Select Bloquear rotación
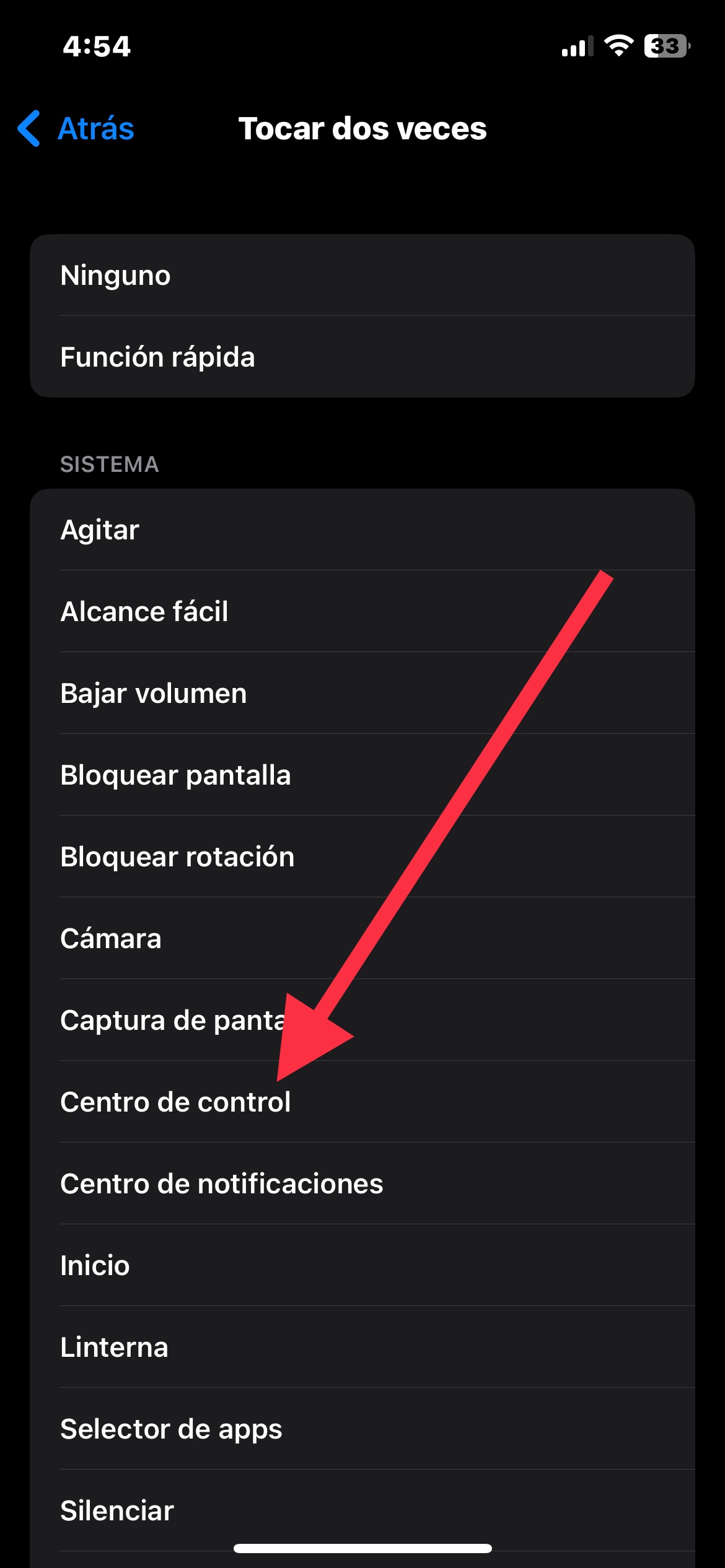Screen dimensions: 725x1568 [x=362, y=856]
